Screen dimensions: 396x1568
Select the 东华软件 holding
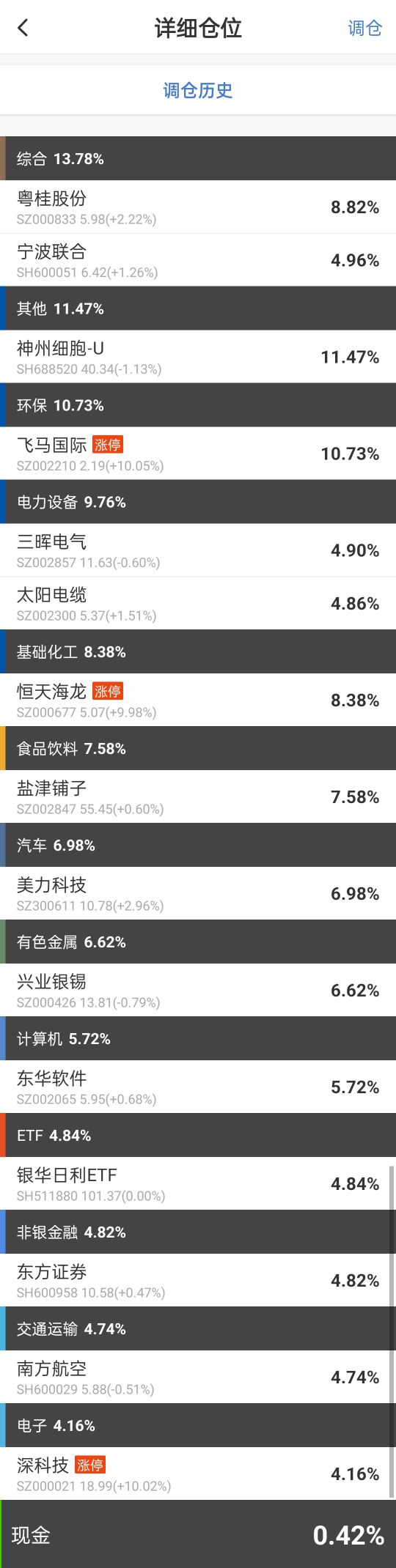(198, 1087)
